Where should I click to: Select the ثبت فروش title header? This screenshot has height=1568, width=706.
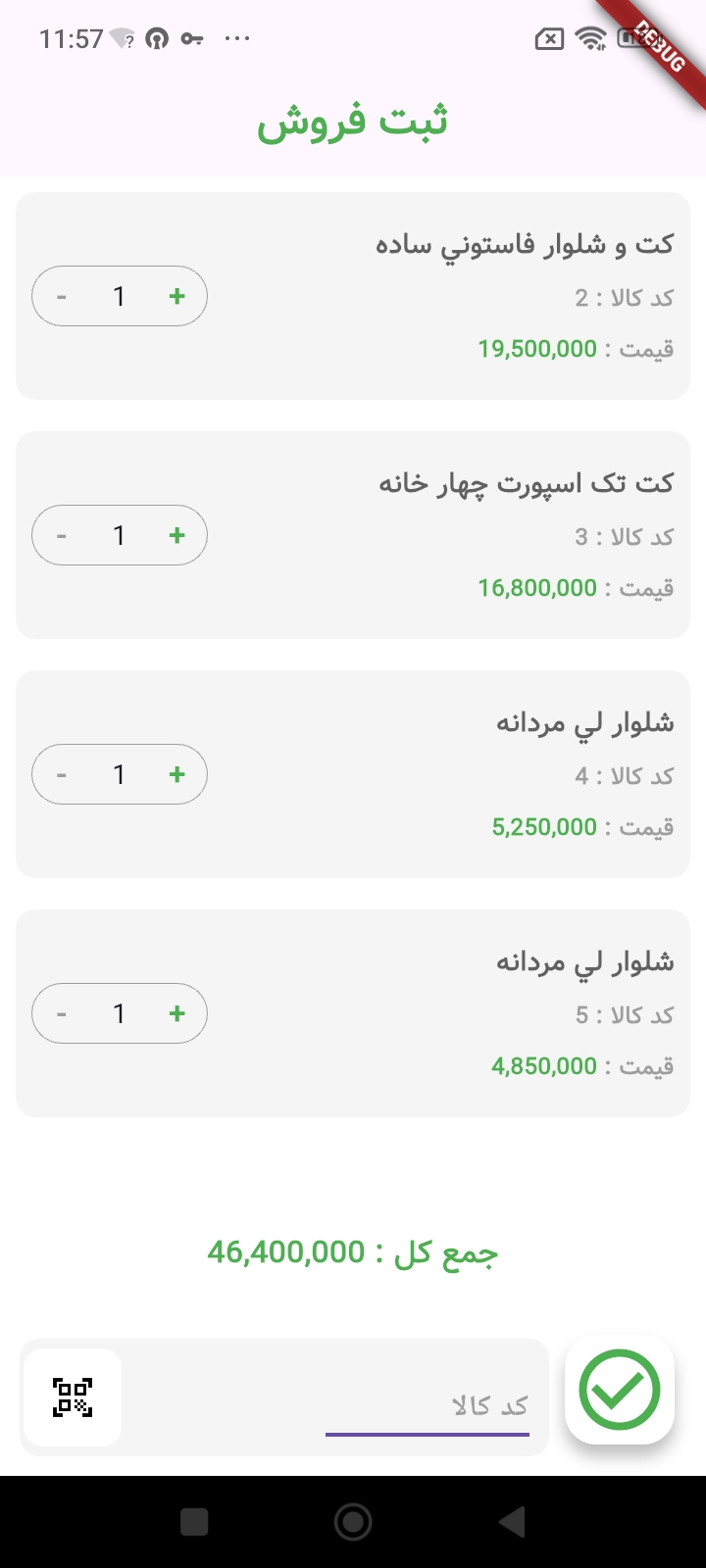pyautogui.click(x=353, y=122)
